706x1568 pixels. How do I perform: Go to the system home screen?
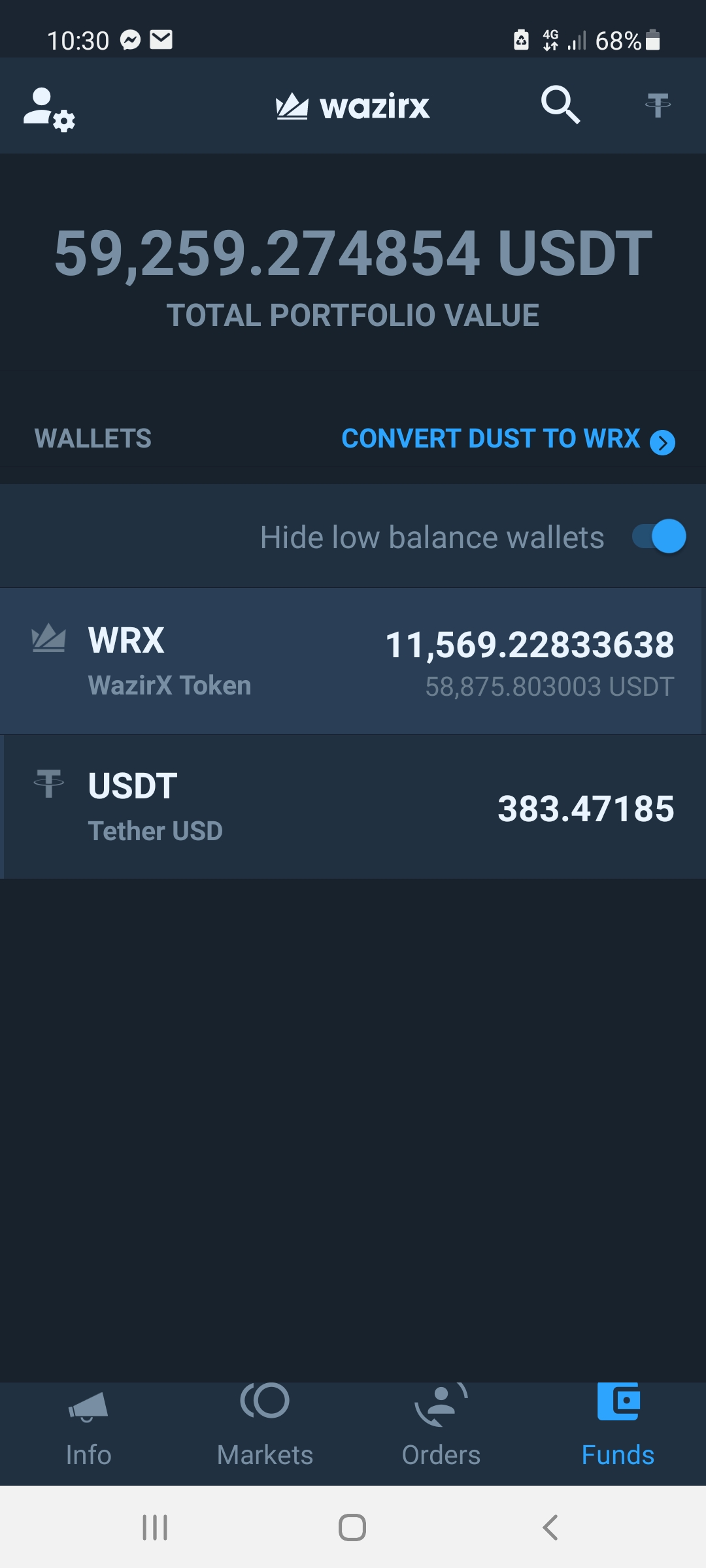[352, 1527]
